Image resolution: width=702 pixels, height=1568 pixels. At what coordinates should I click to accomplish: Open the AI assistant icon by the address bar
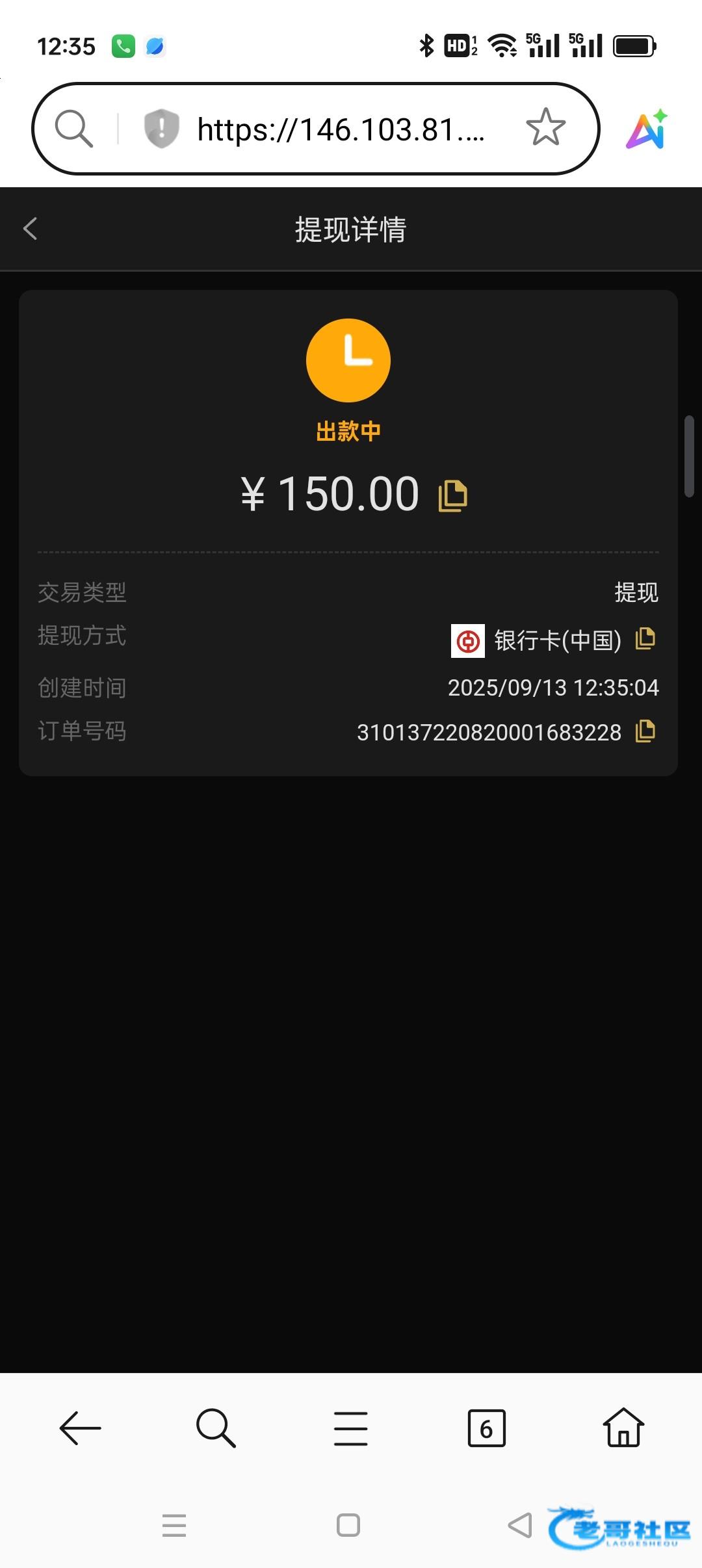click(x=647, y=129)
